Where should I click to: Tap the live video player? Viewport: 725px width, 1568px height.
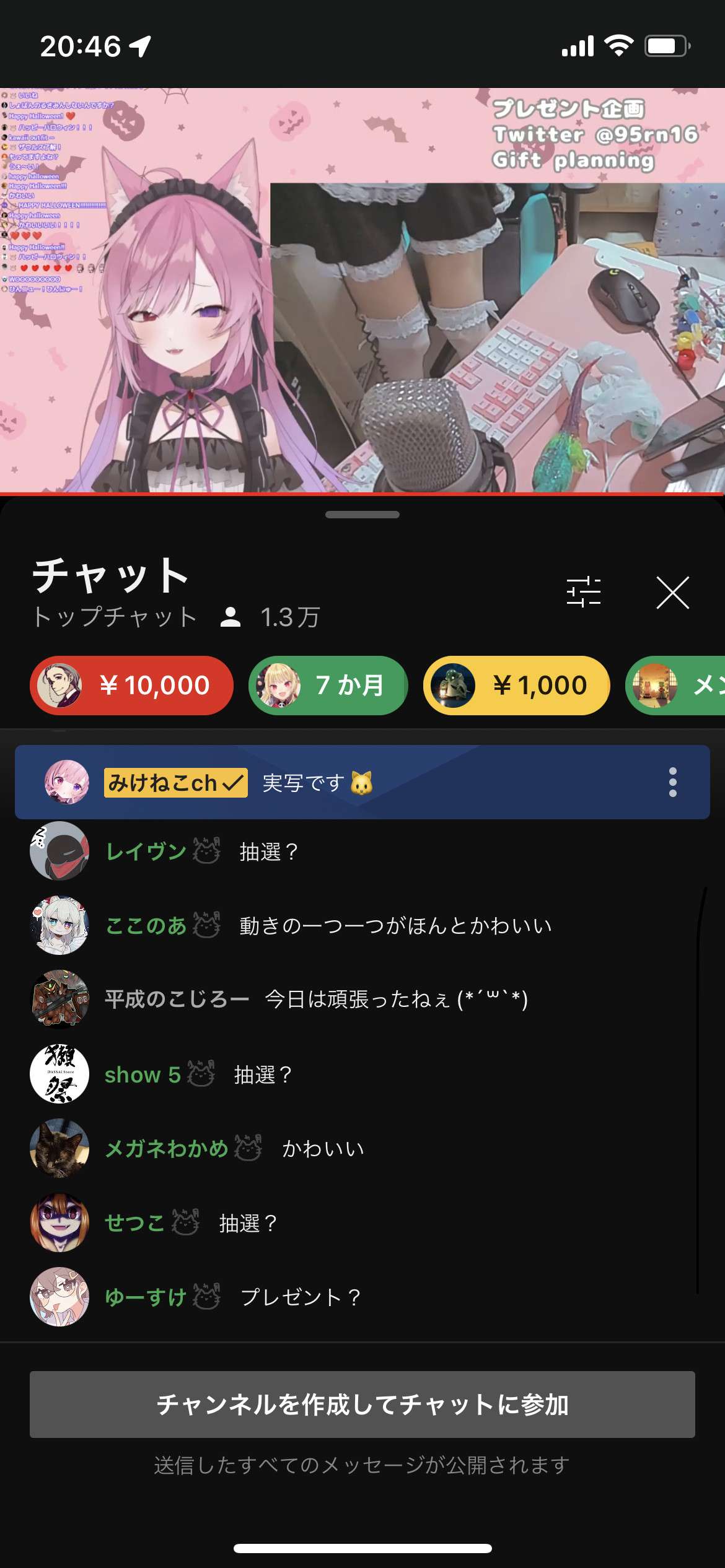[x=362, y=290]
